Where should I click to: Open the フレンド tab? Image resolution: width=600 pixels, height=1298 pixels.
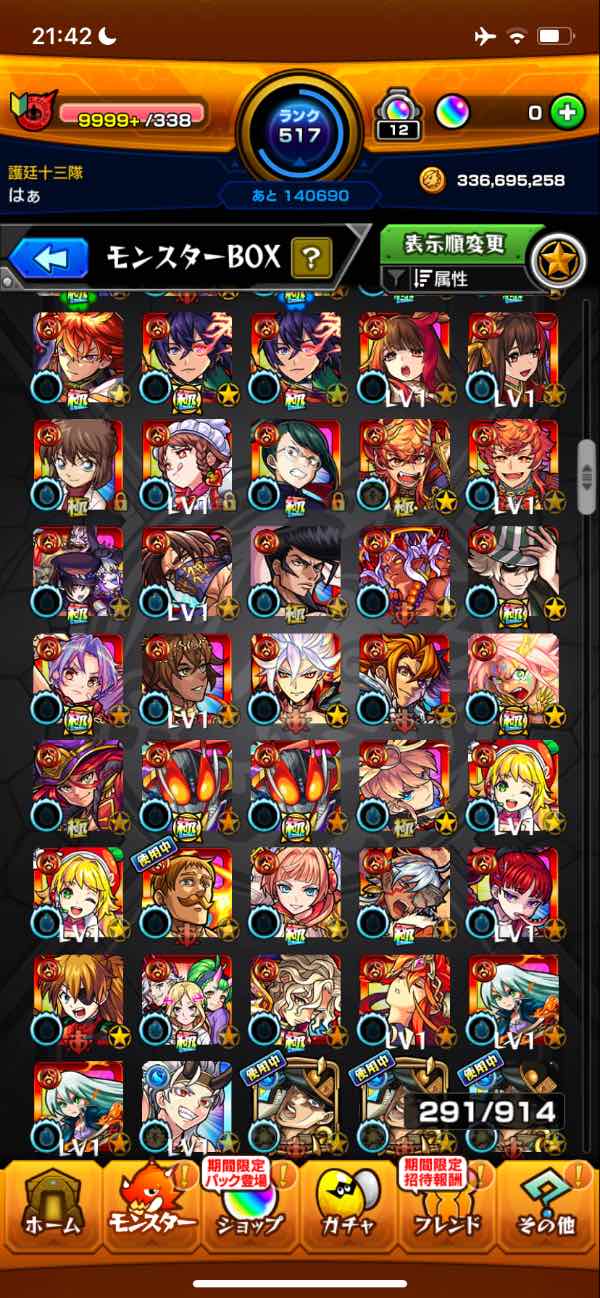[447, 1210]
